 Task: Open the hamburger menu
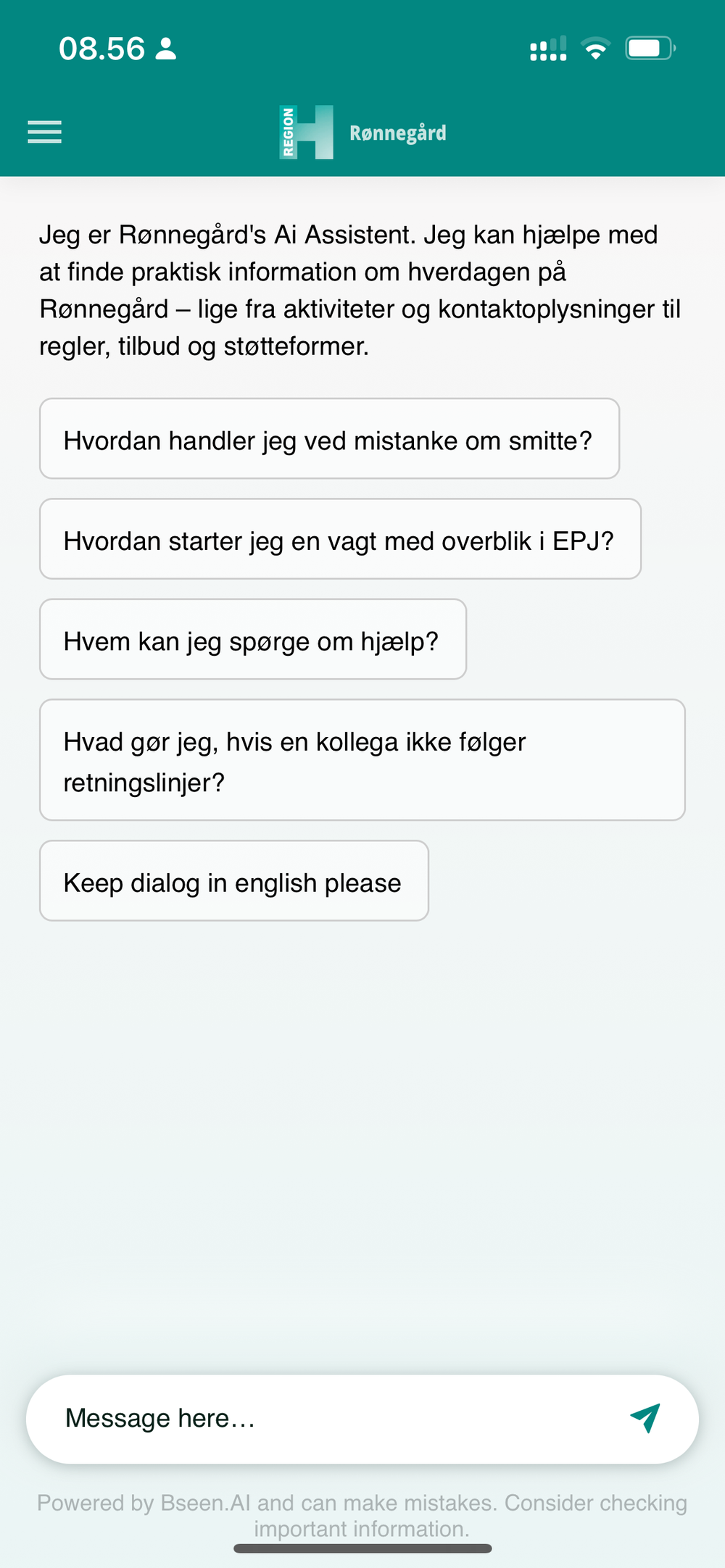click(44, 132)
